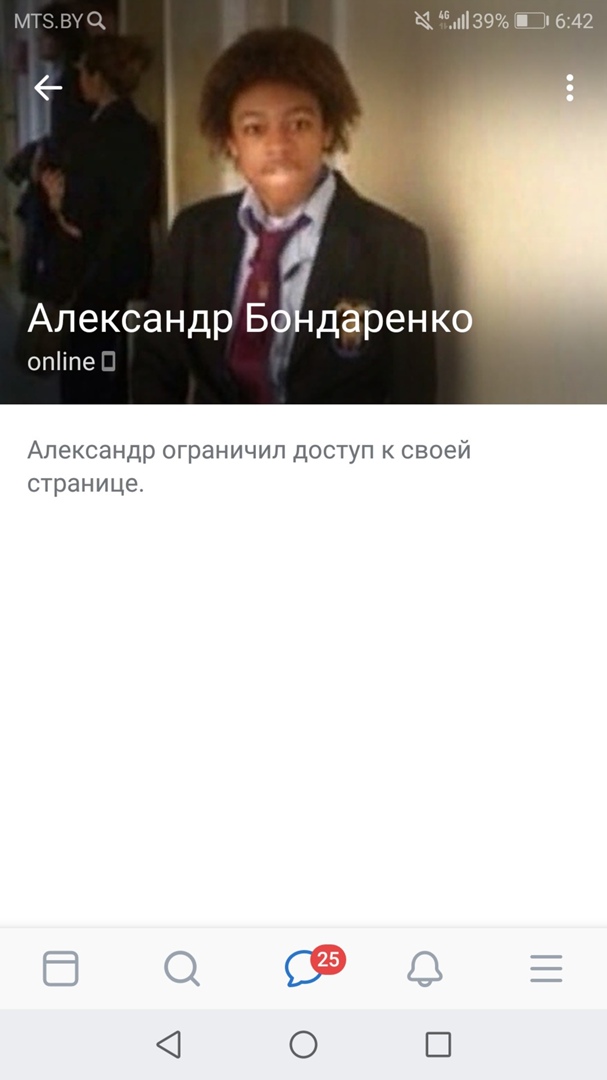607x1080 pixels.
Task: Open messages with 25 unread
Action: 305,967
